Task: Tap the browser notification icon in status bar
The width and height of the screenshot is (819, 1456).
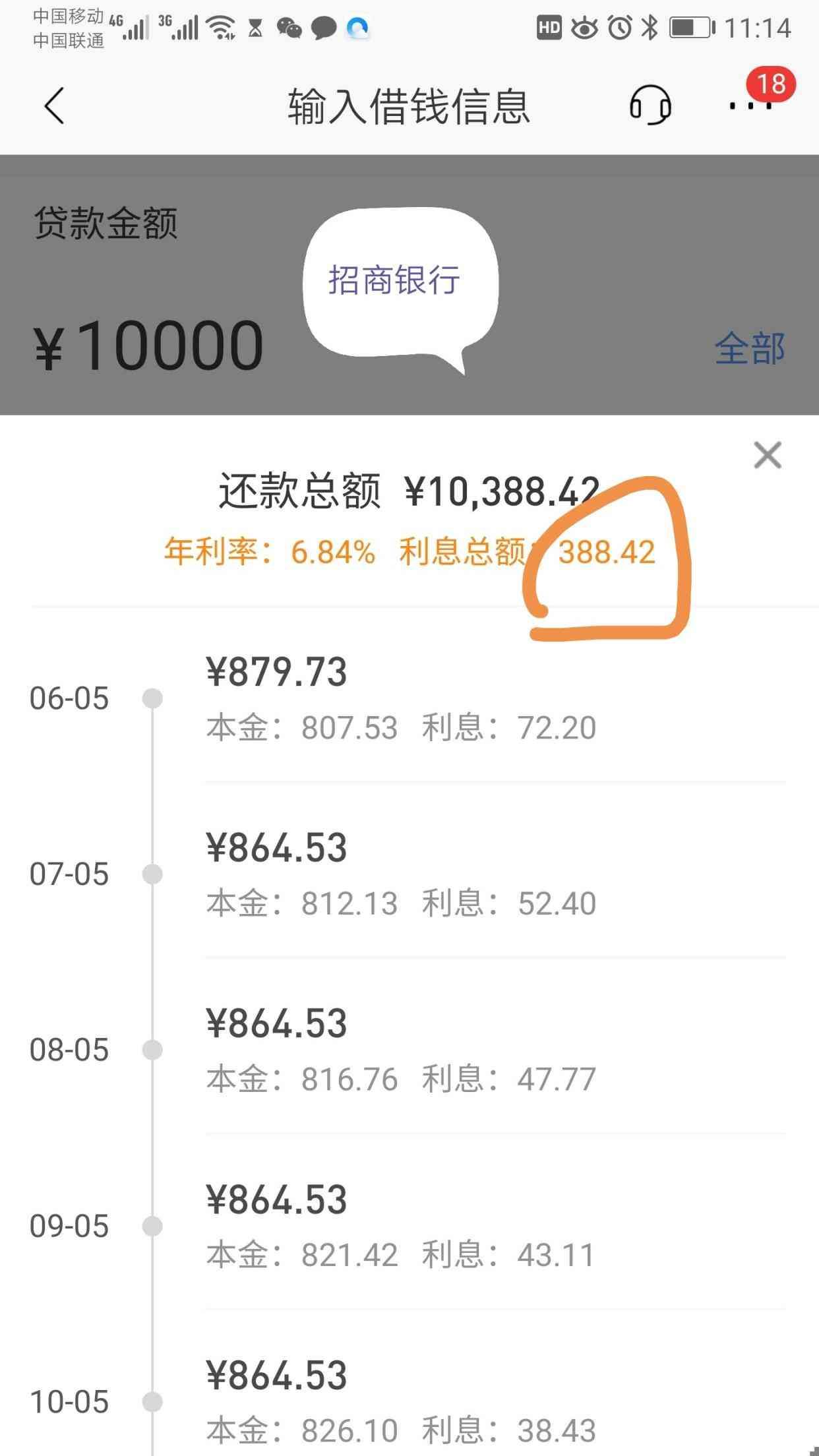Action: (358, 26)
